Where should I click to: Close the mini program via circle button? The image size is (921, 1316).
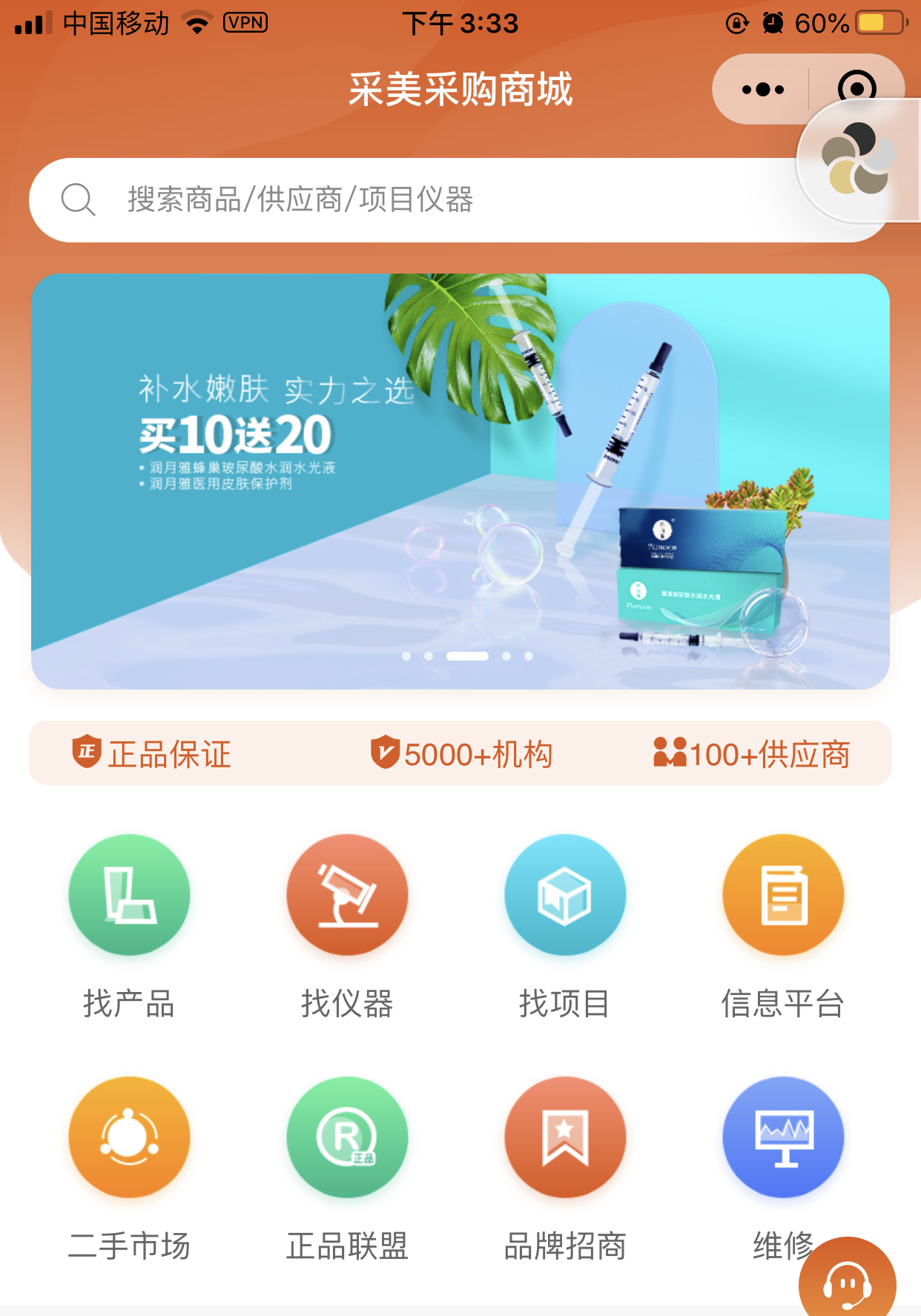pos(856,87)
